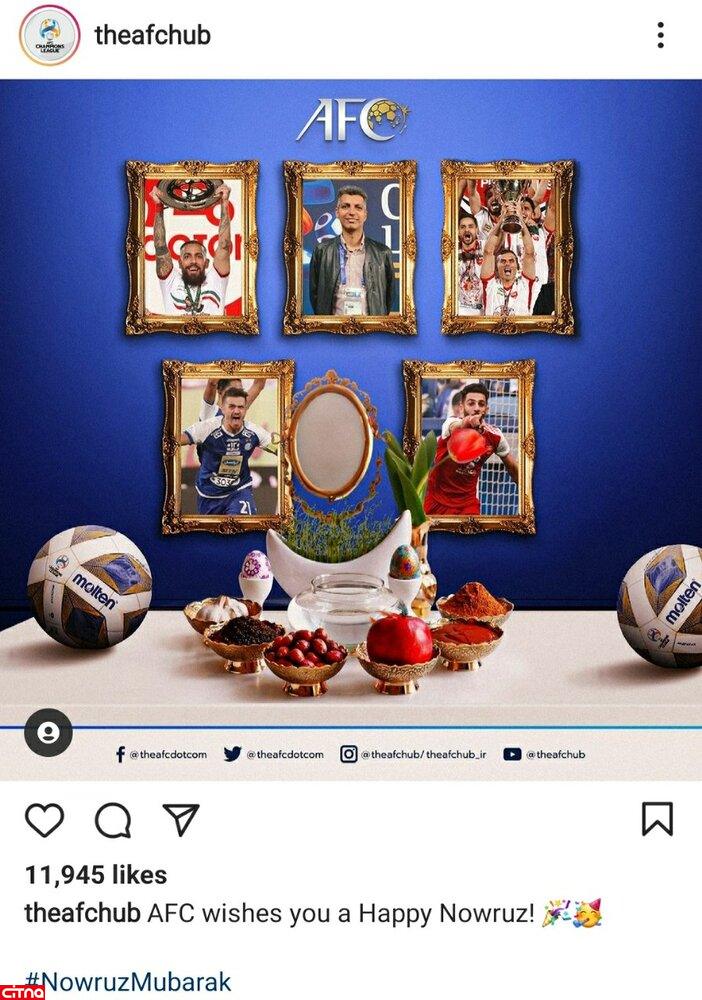This screenshot has width=702, height=1000.
Task: Open comments on this post
Action: pyautogui.click(x=113, y=820)
